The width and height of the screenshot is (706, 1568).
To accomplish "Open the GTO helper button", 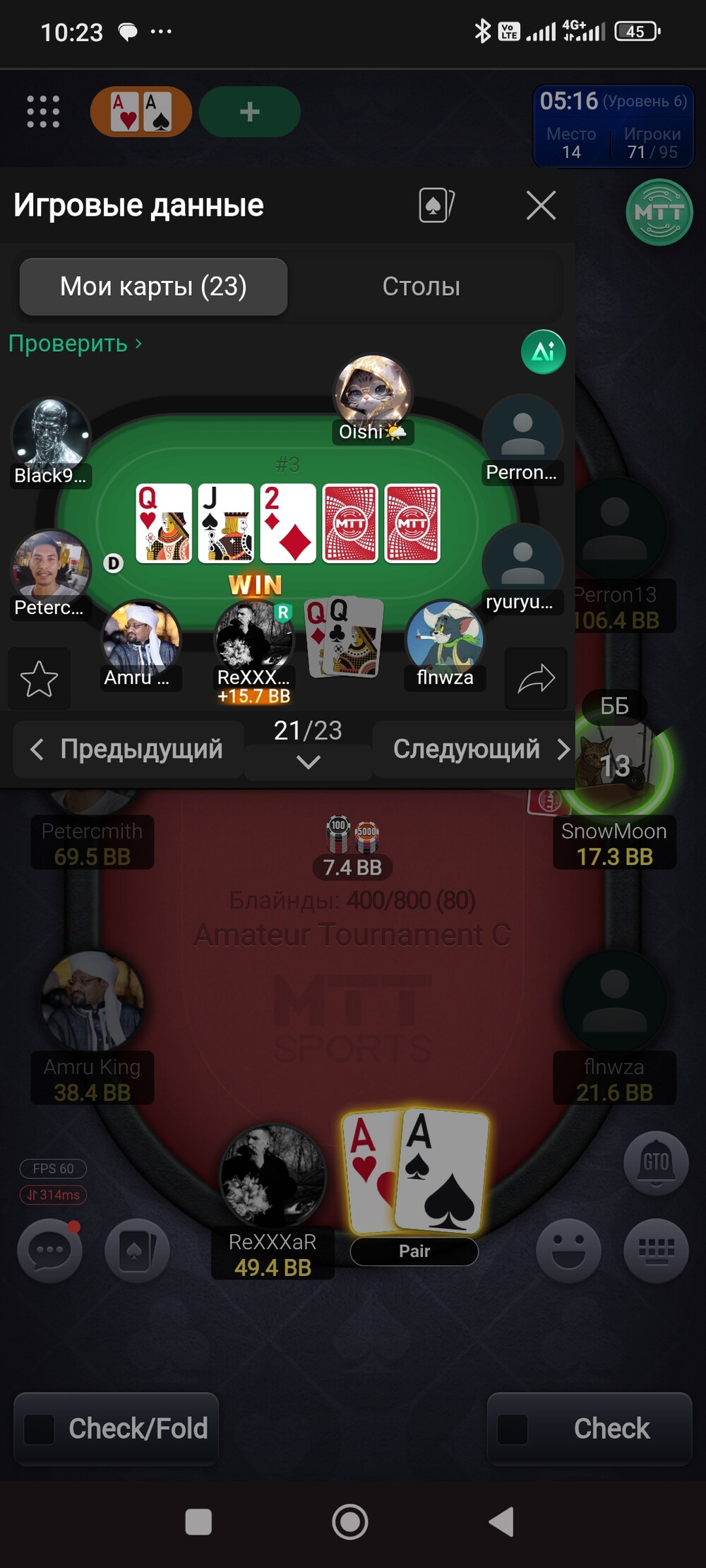I will [655, 1163].
